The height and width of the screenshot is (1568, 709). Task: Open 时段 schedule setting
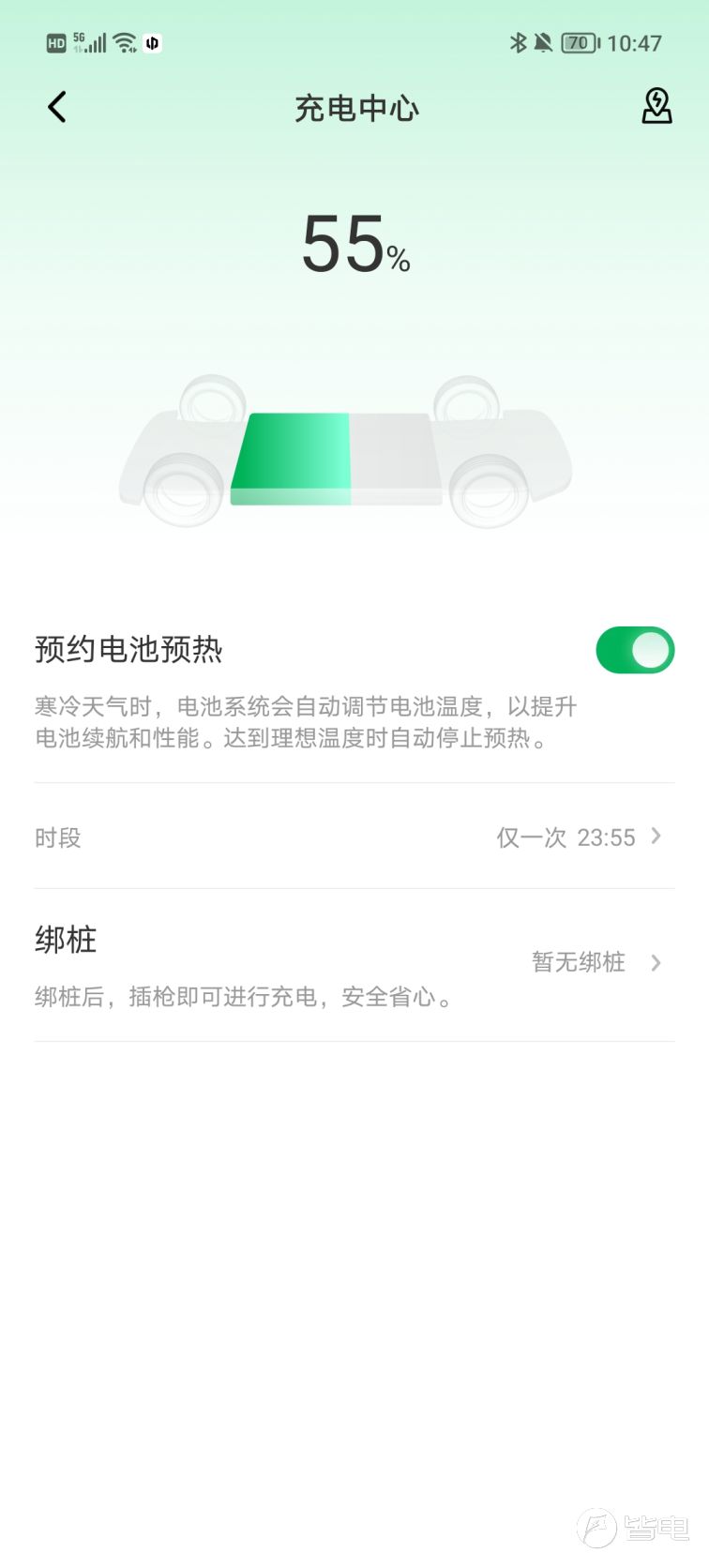tap(354, 837)
